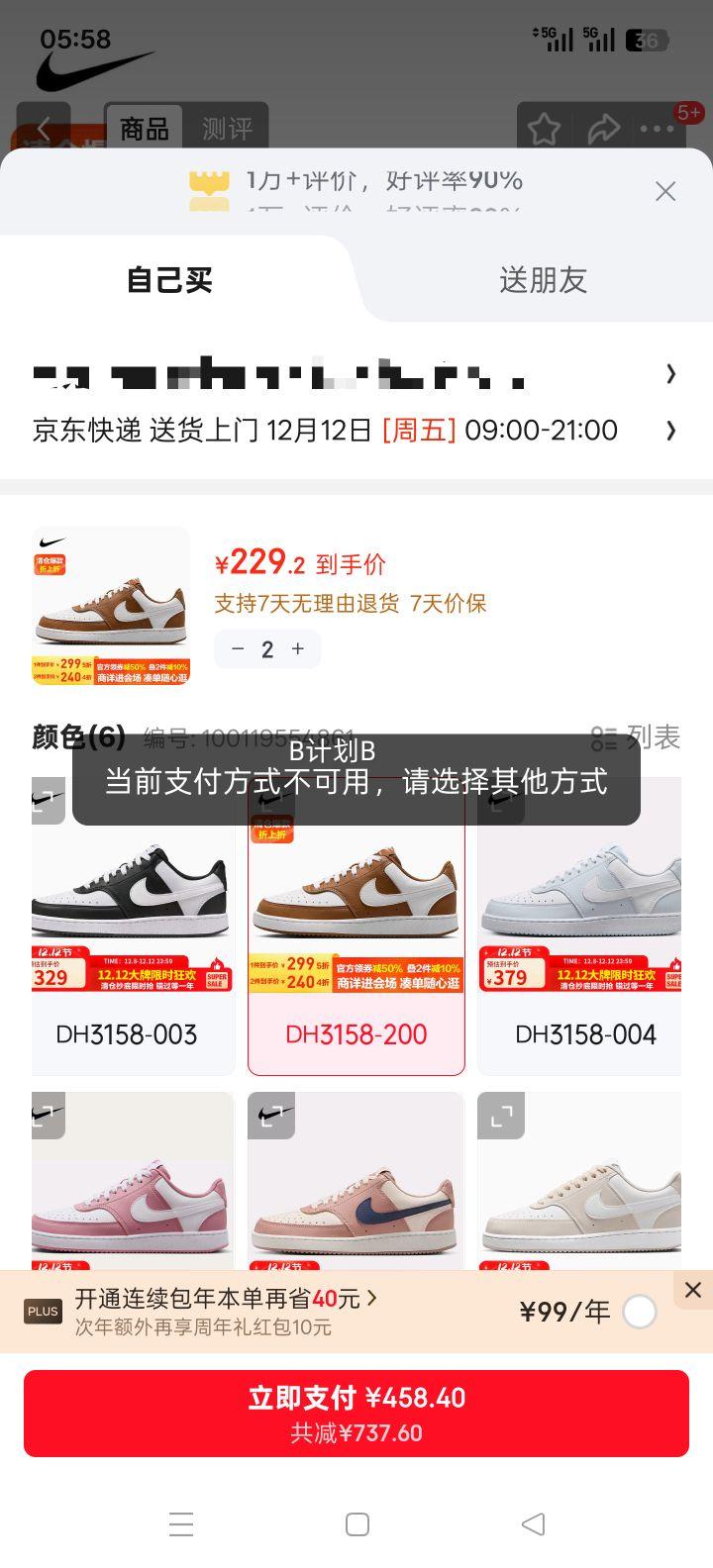This screenshot has width=713, height=1568.
Task: Open the 测评 reviews tab
Action: coord(229,127)
